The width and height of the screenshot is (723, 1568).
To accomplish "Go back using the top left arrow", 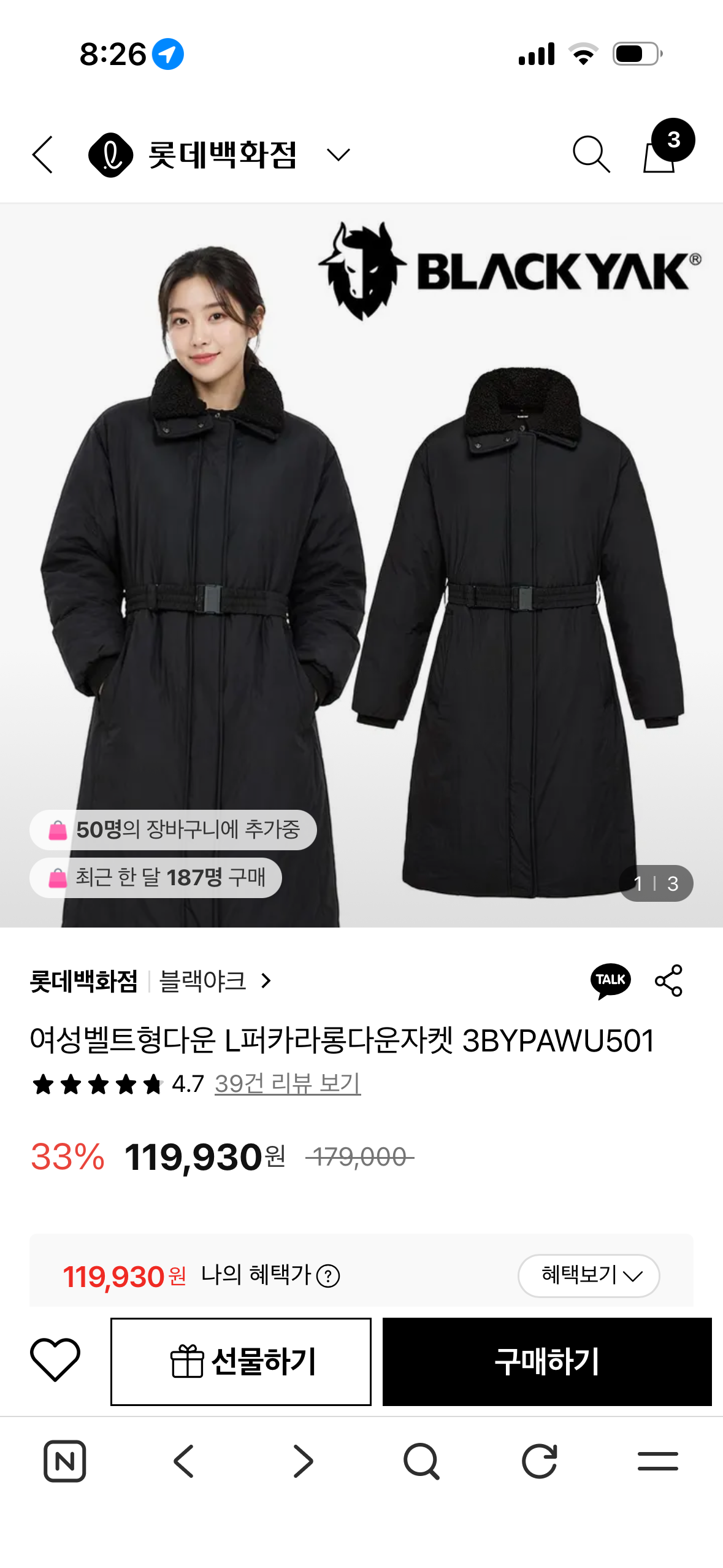I will [42, 153].
